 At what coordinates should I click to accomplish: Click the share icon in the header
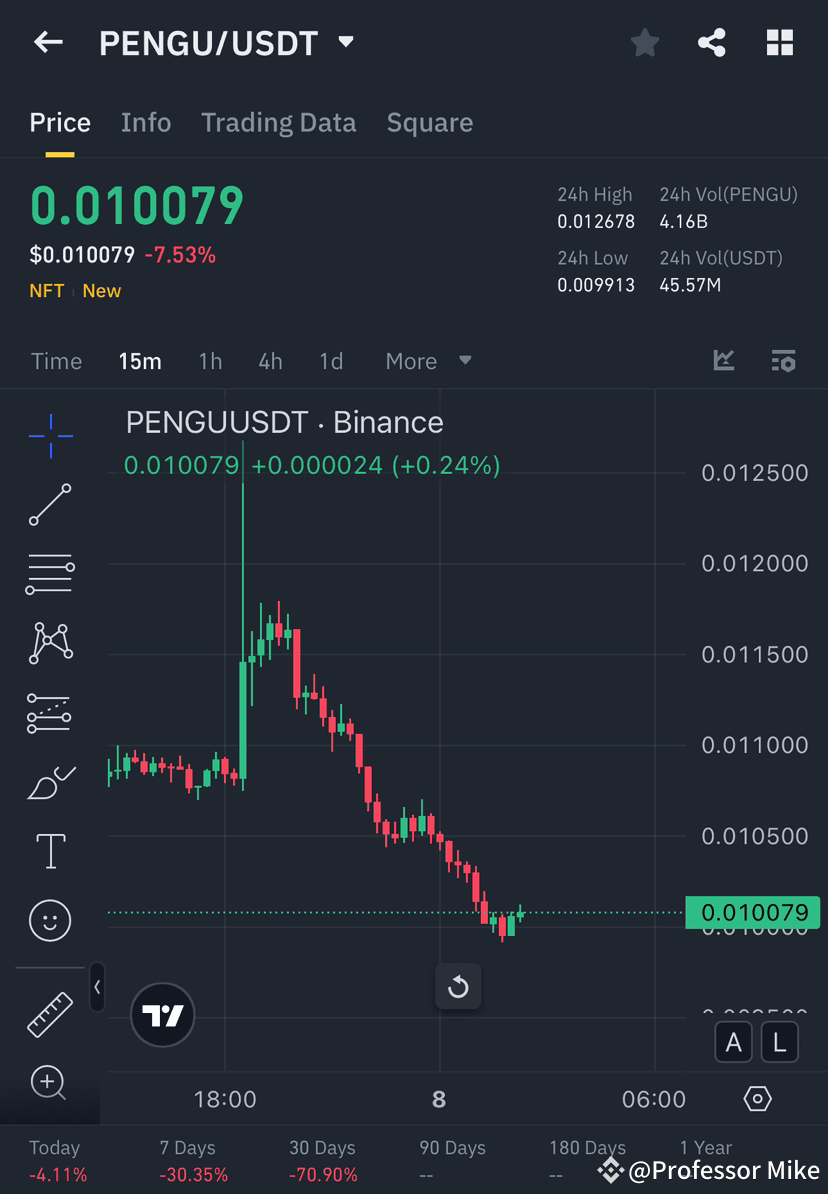[x=712, y=42]
